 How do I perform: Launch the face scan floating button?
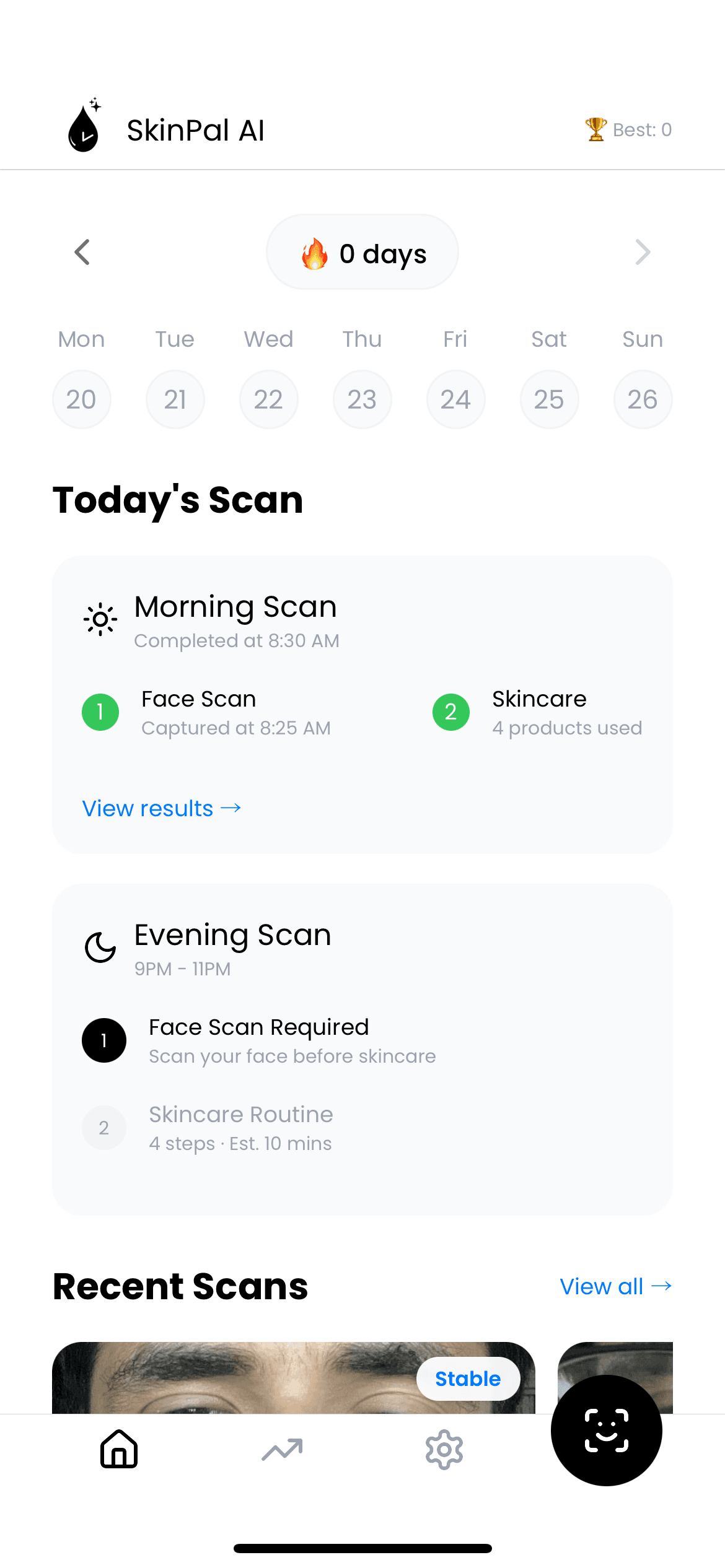click(606, 1431)
